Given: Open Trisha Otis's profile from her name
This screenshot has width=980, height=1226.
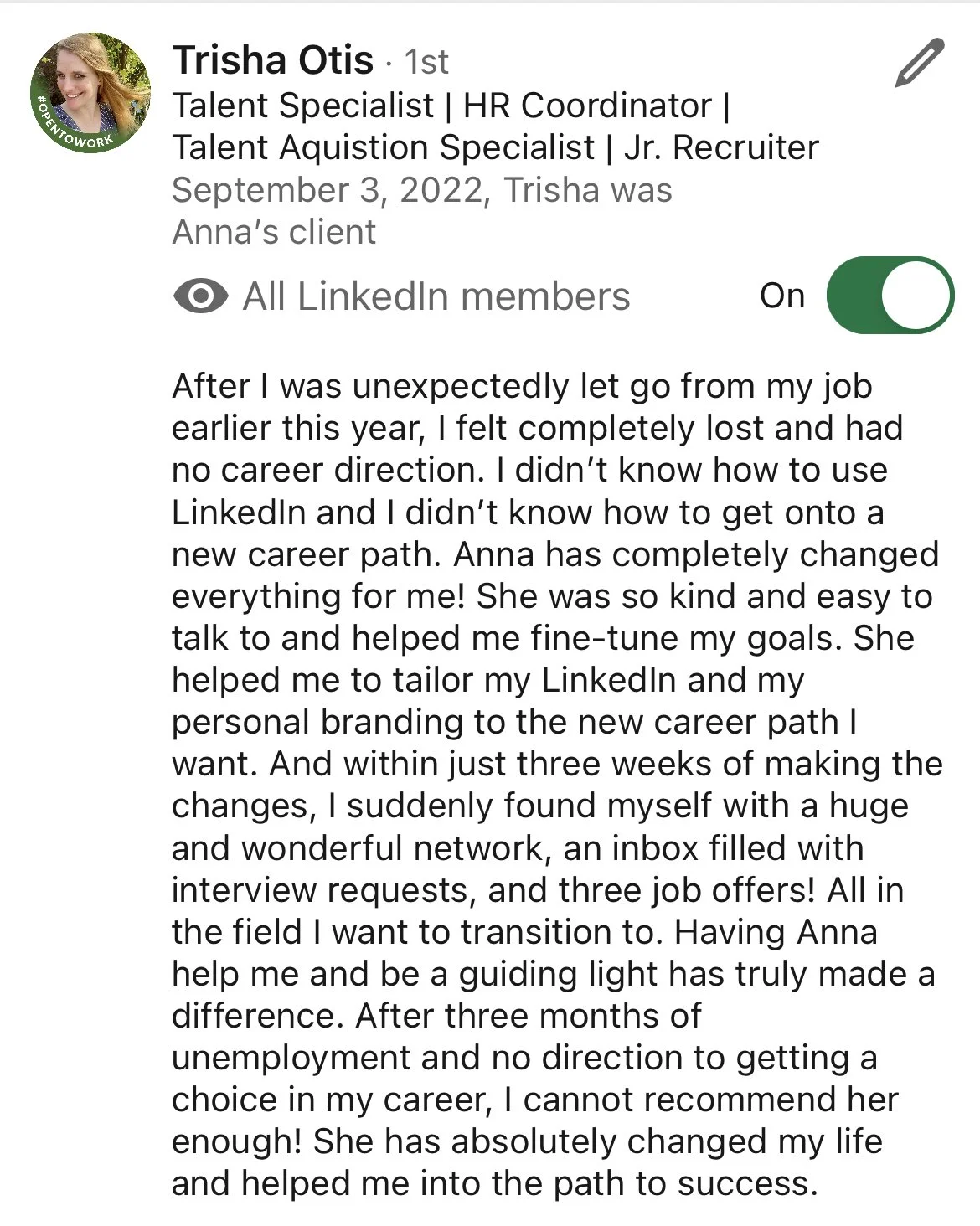Looking at the screenshot, I should [x=272, y=60].
